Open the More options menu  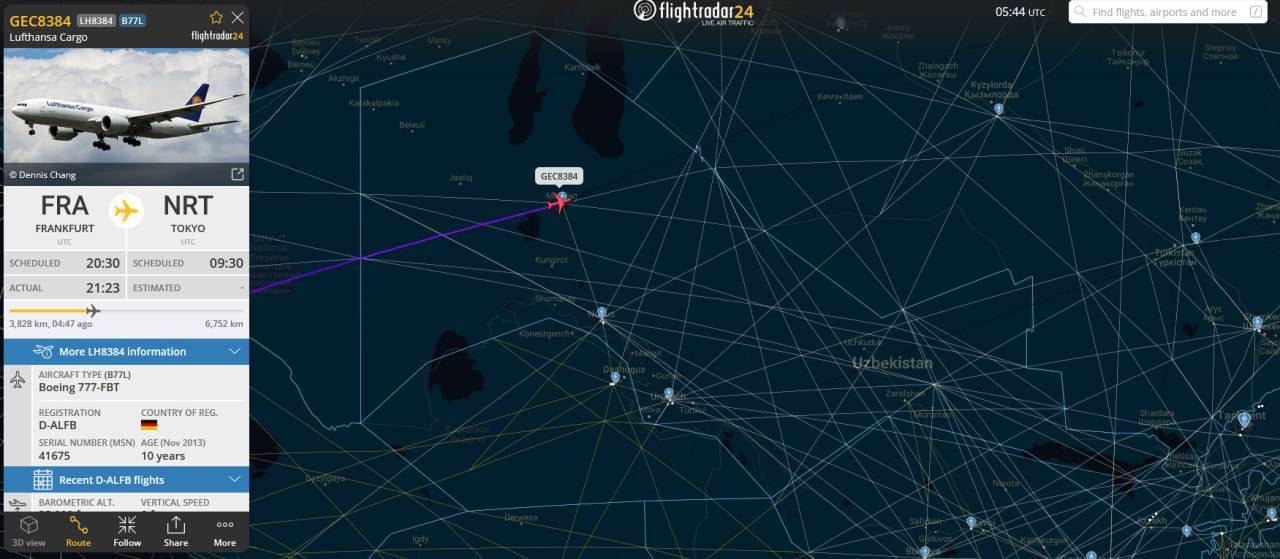225,531
